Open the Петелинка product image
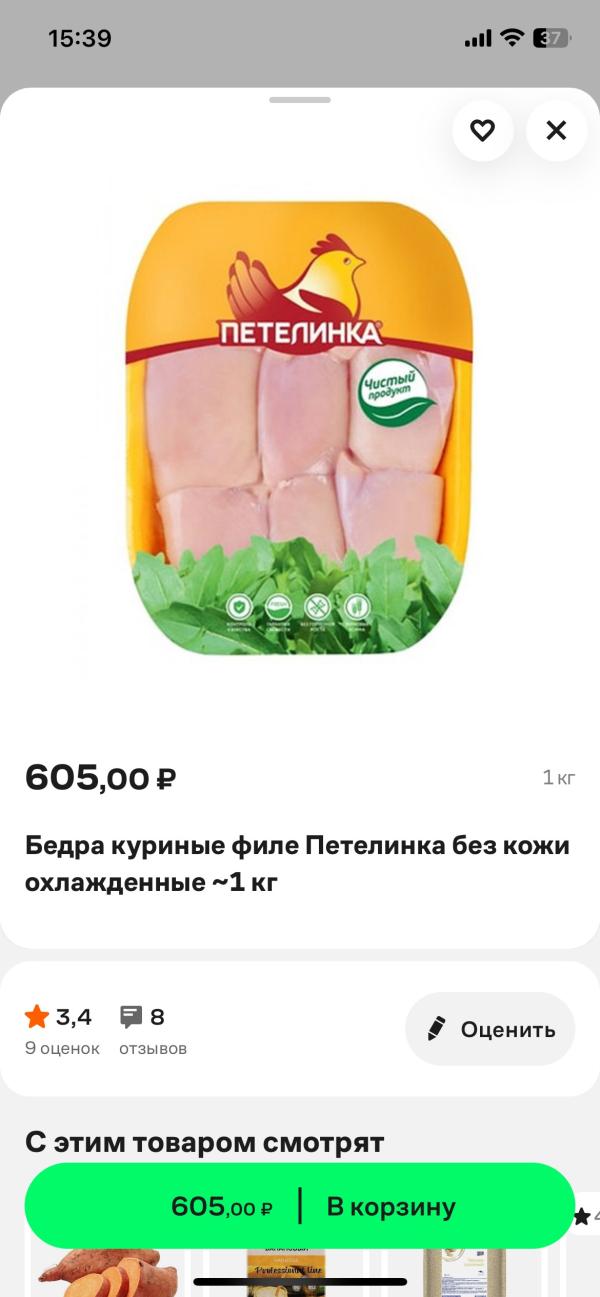The height and width of the screenshot is (1297, 600). [x=300, y=428]
